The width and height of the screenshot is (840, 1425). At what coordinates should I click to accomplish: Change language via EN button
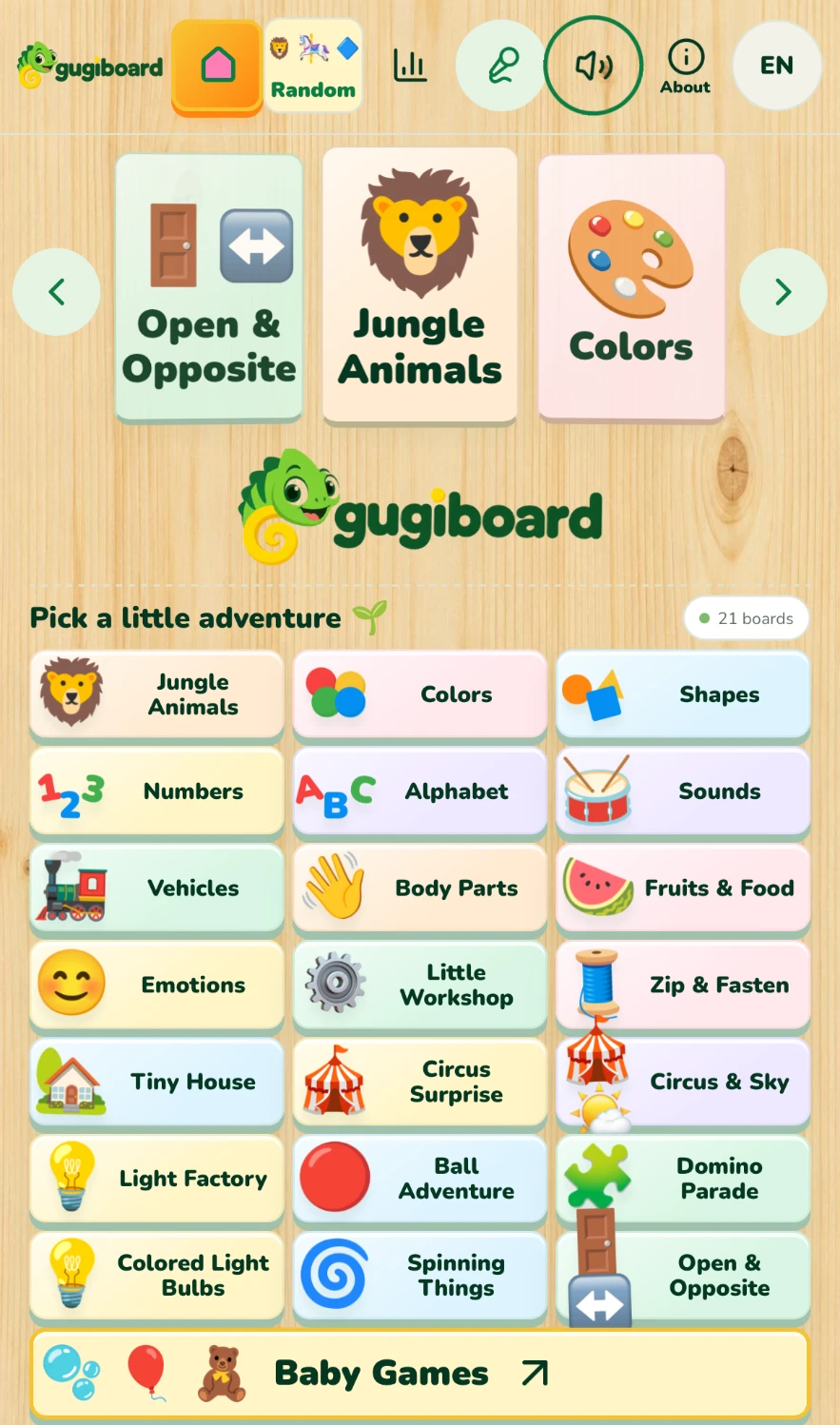(776, 66)
